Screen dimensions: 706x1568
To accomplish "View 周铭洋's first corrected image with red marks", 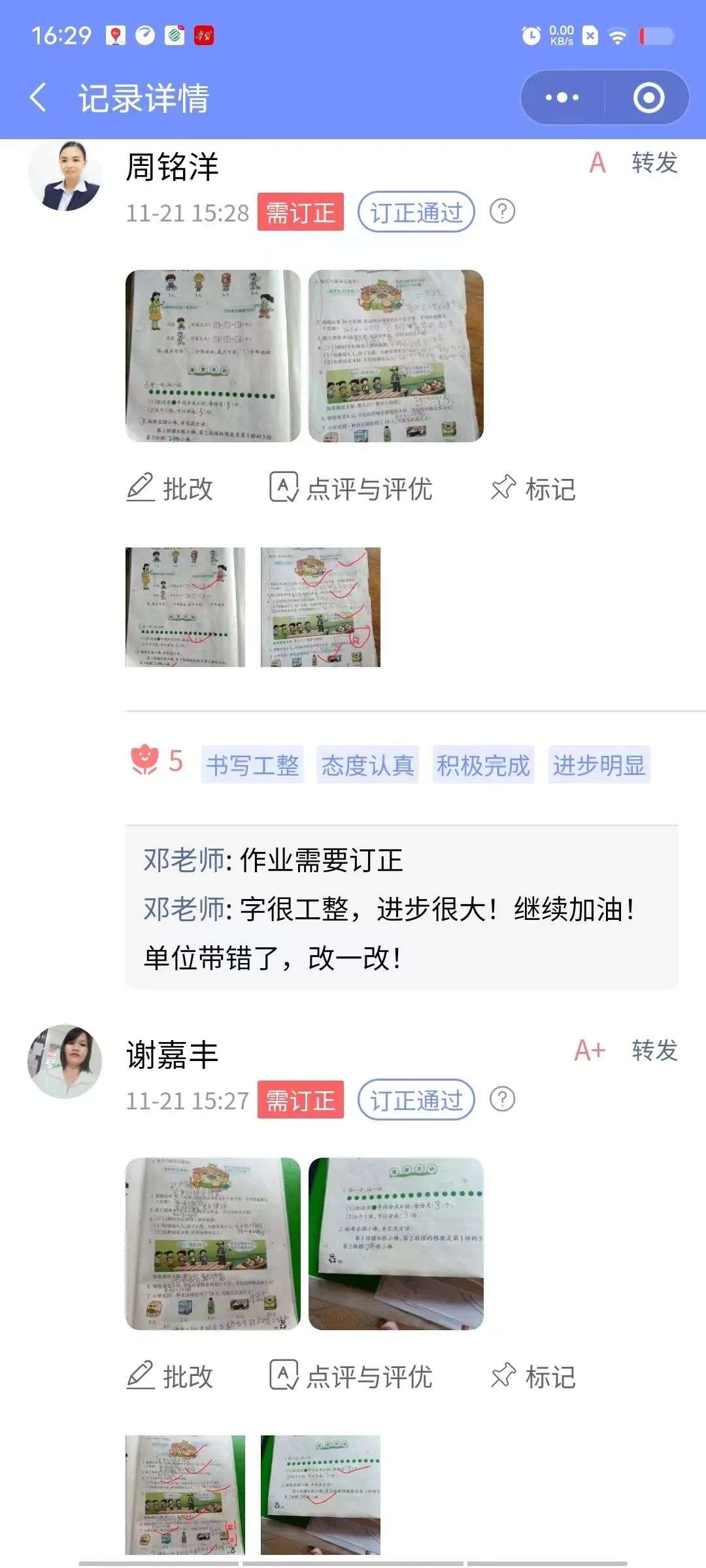I will click(185, 607).
